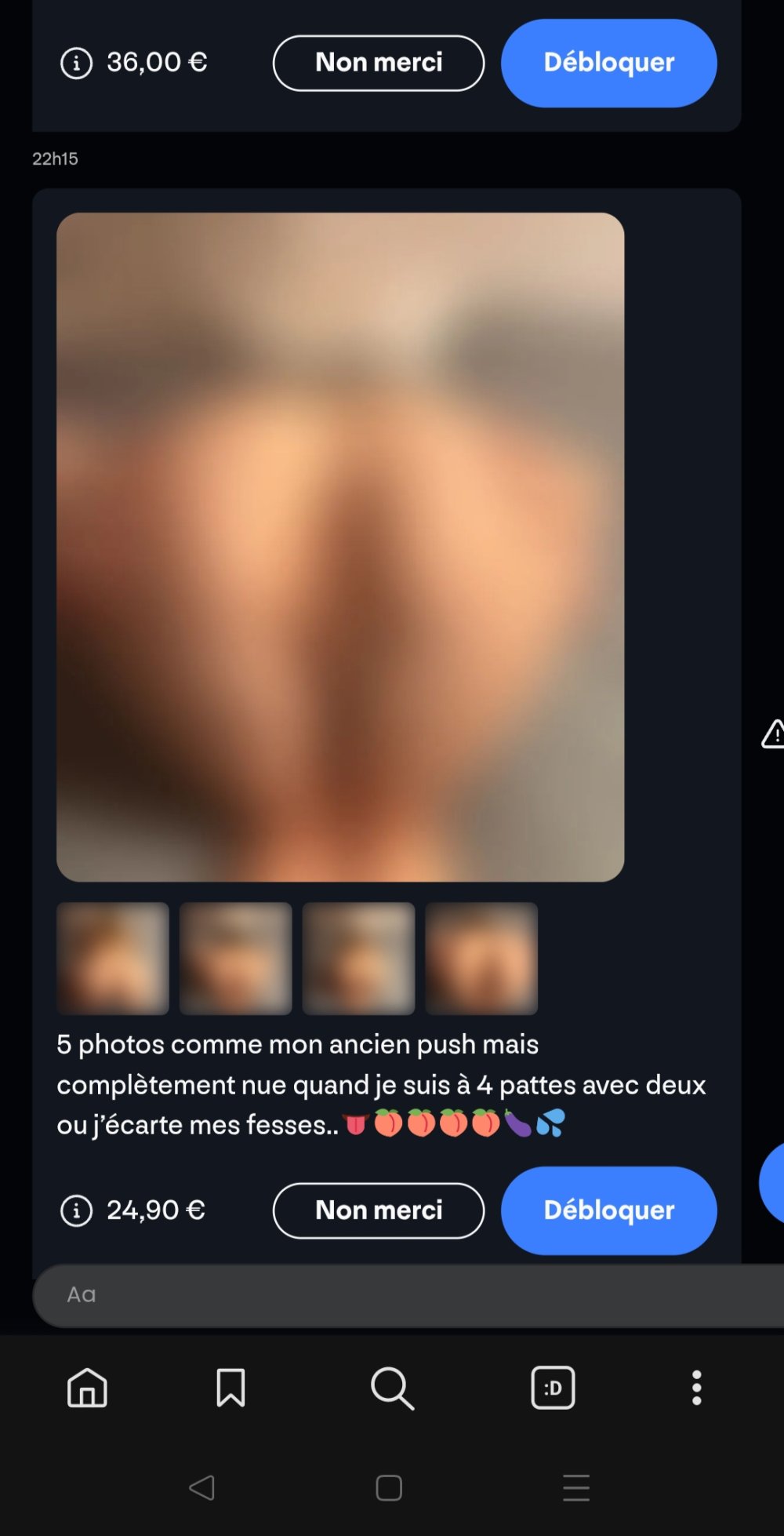The image size is (784, 1536).
Task: Tap Débloquer for the 24,90 € offer
Action: coord(608,1210)
